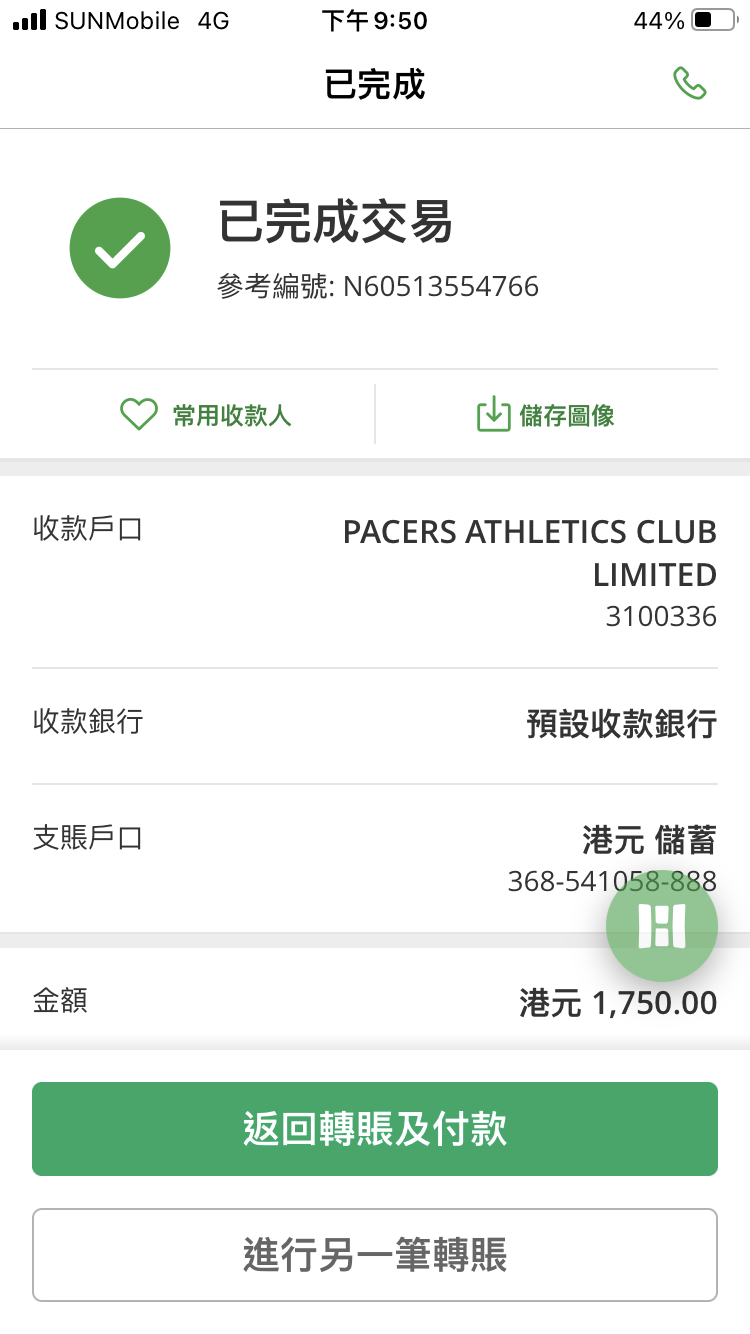Open the floating green assistant button
This screenshot has width=750, height=1334.
[x=662, y=926]
